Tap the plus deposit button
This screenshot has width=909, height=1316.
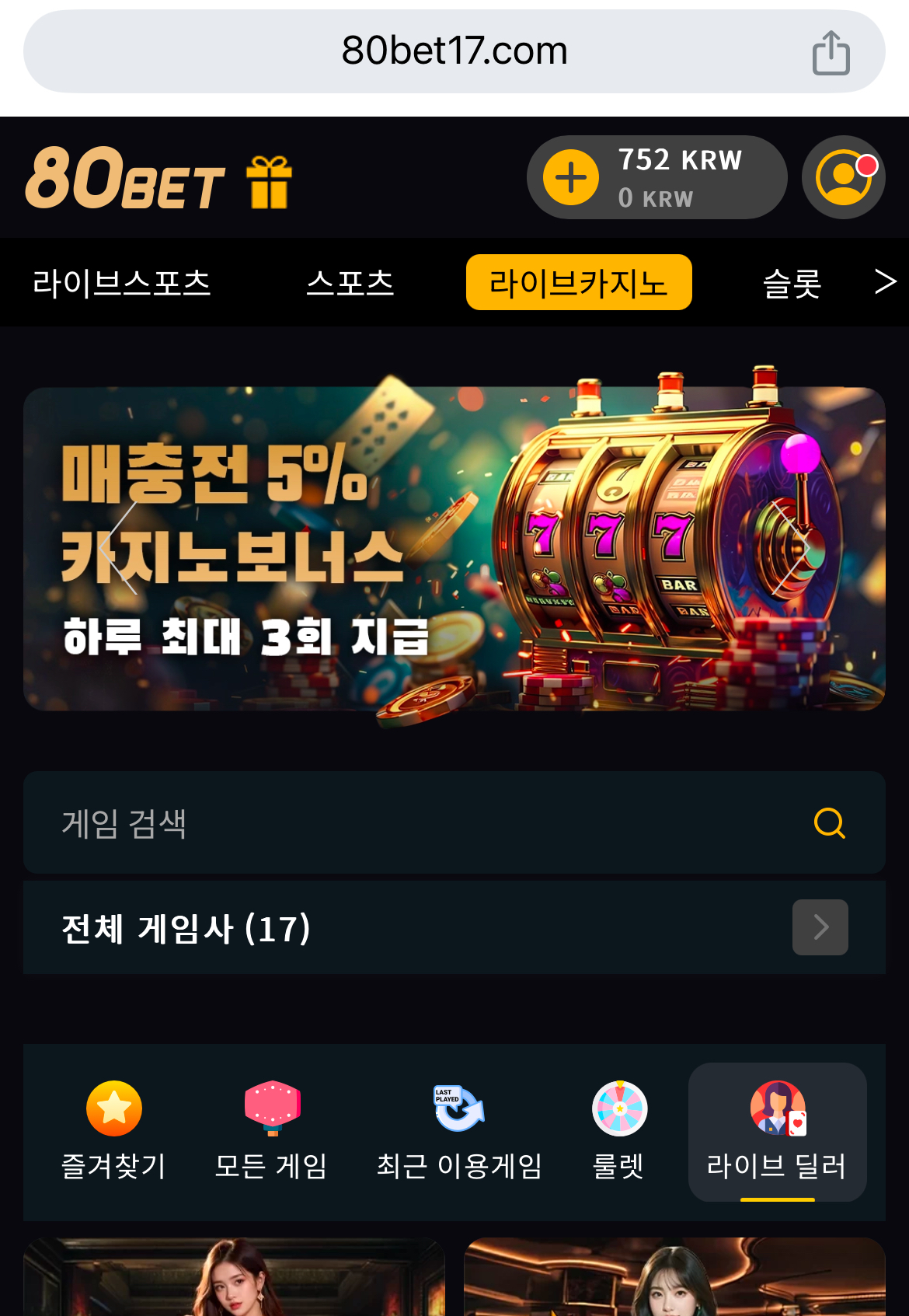(571, 177)
